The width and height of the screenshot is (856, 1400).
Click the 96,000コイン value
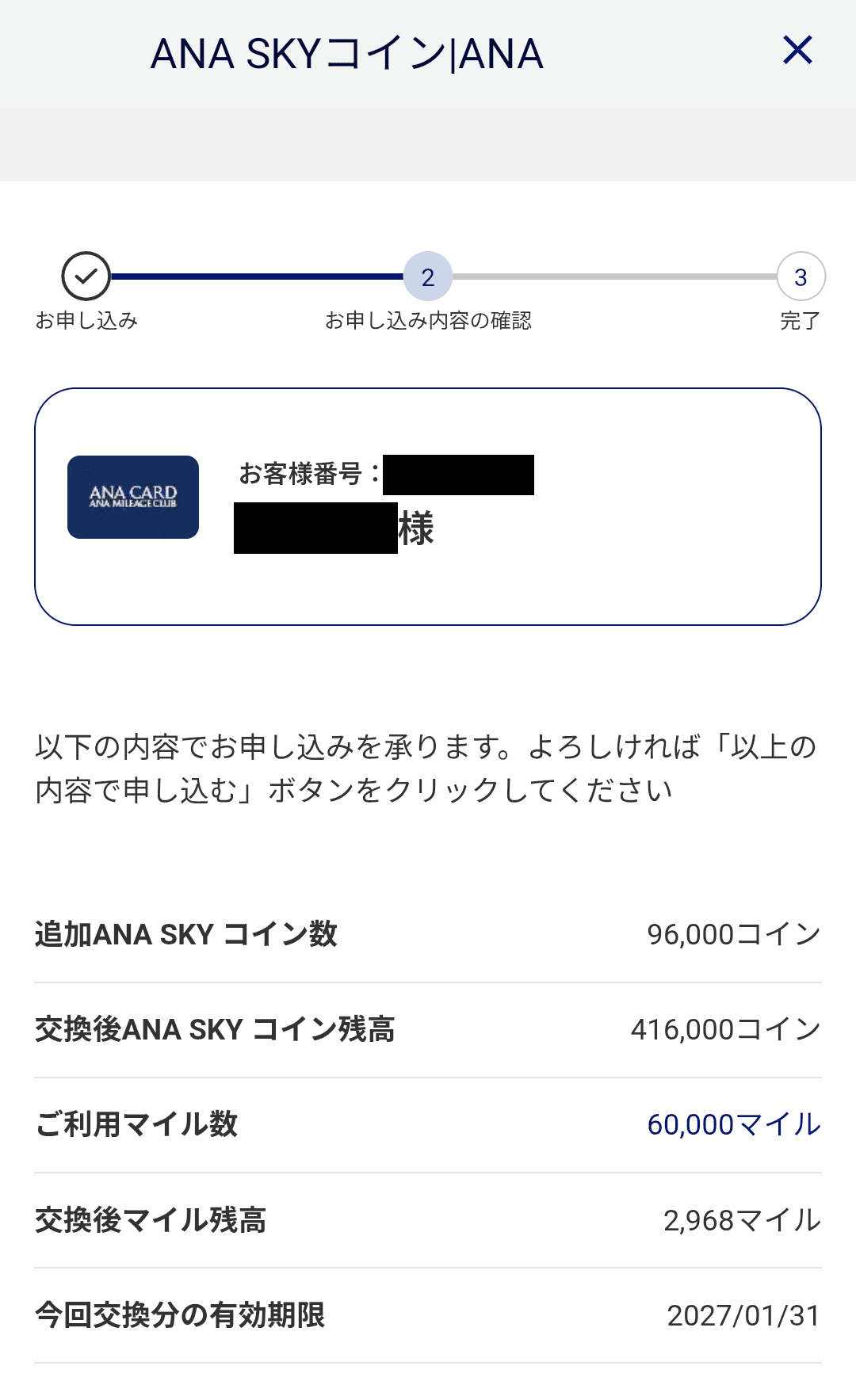[x=732, y=935]
